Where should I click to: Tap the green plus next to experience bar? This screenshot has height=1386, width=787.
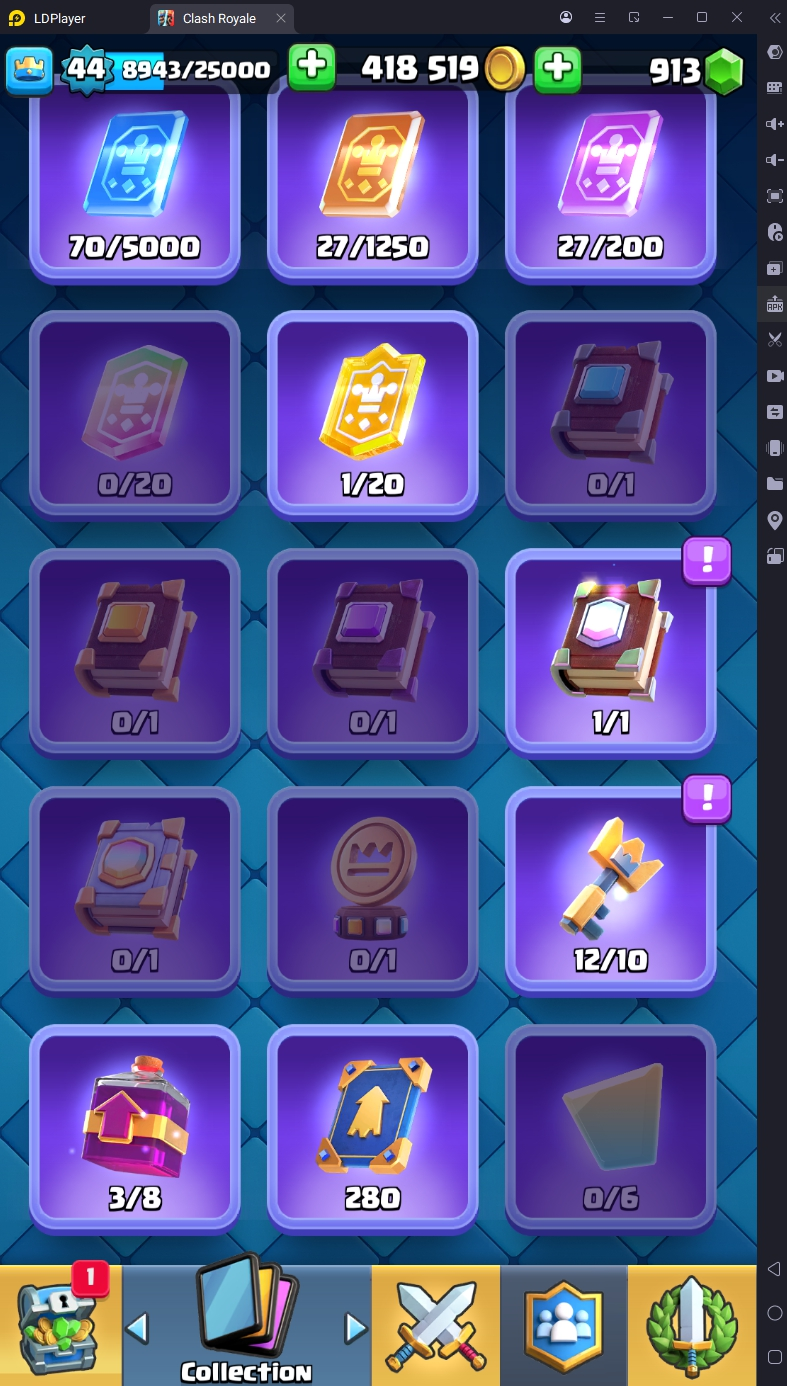point(312,67)
